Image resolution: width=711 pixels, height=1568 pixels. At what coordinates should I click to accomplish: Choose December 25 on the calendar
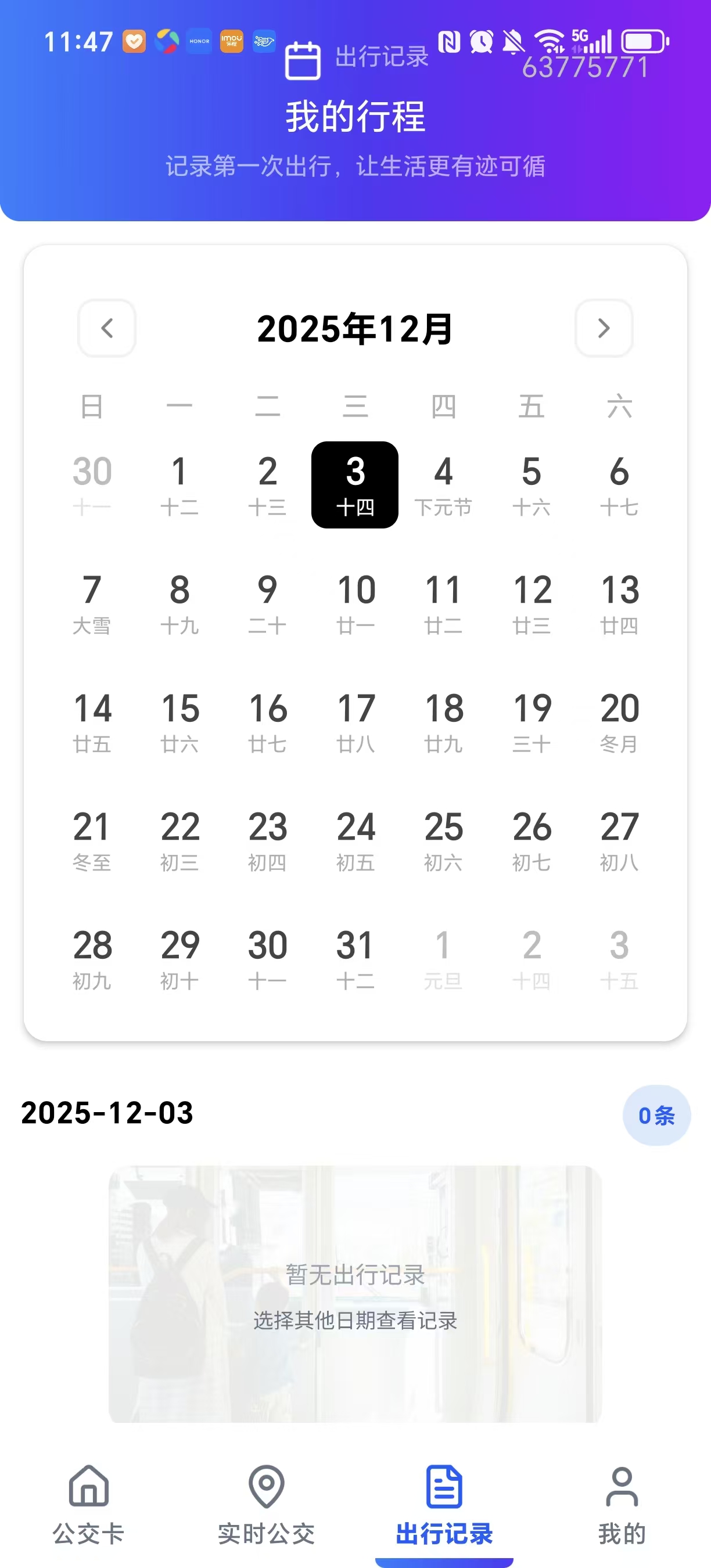(x=443, y=840)
